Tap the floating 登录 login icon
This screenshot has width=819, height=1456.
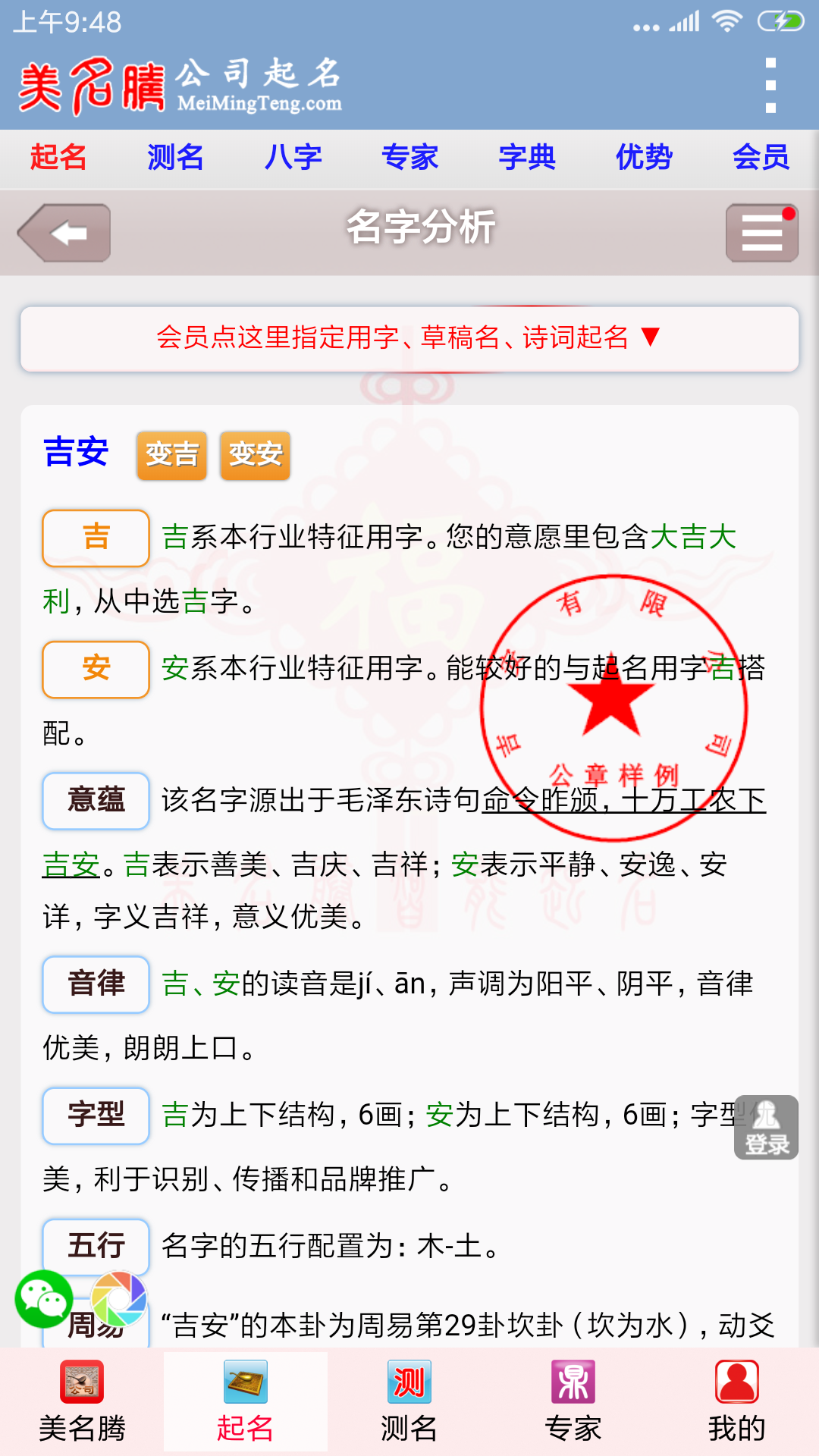(767, 1128)
